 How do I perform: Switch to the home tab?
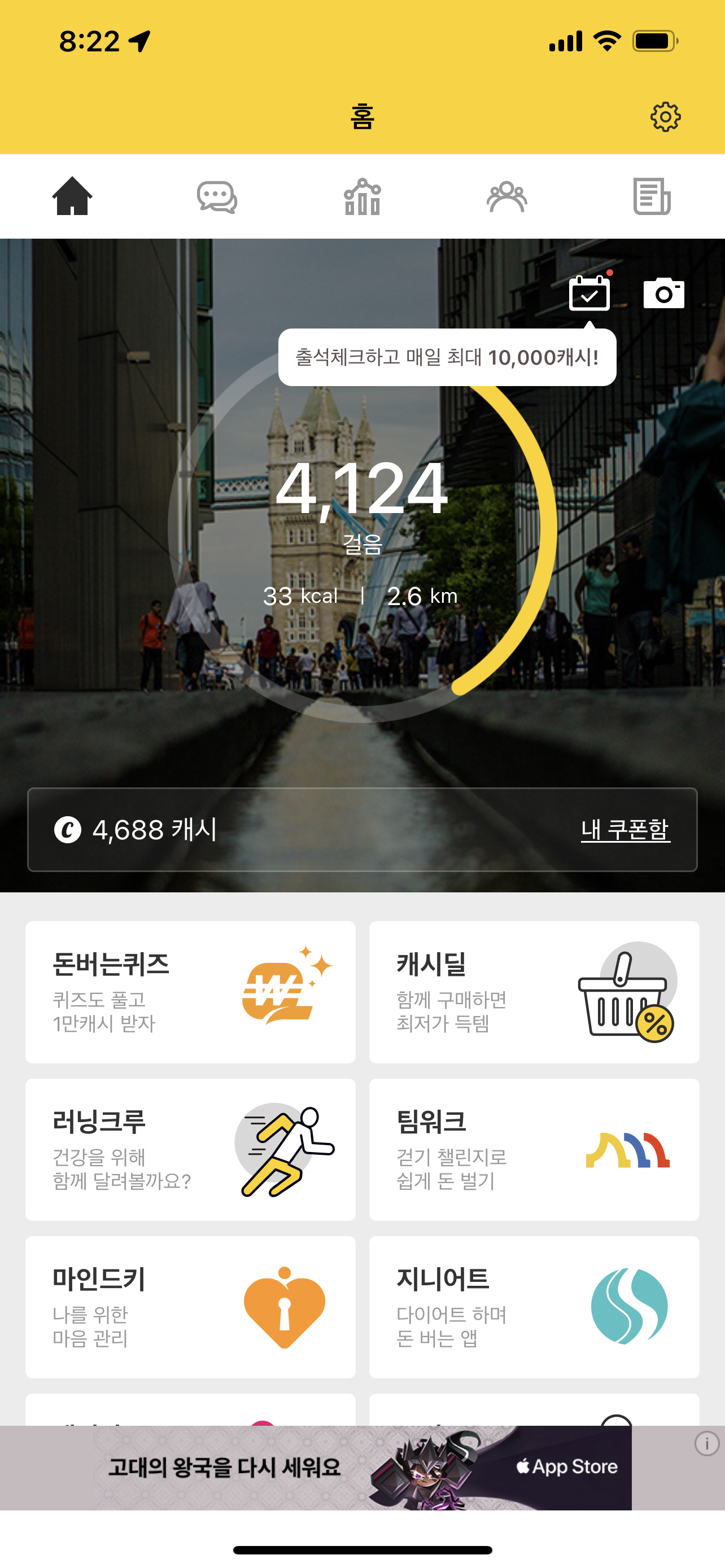[x=72, y=196]
